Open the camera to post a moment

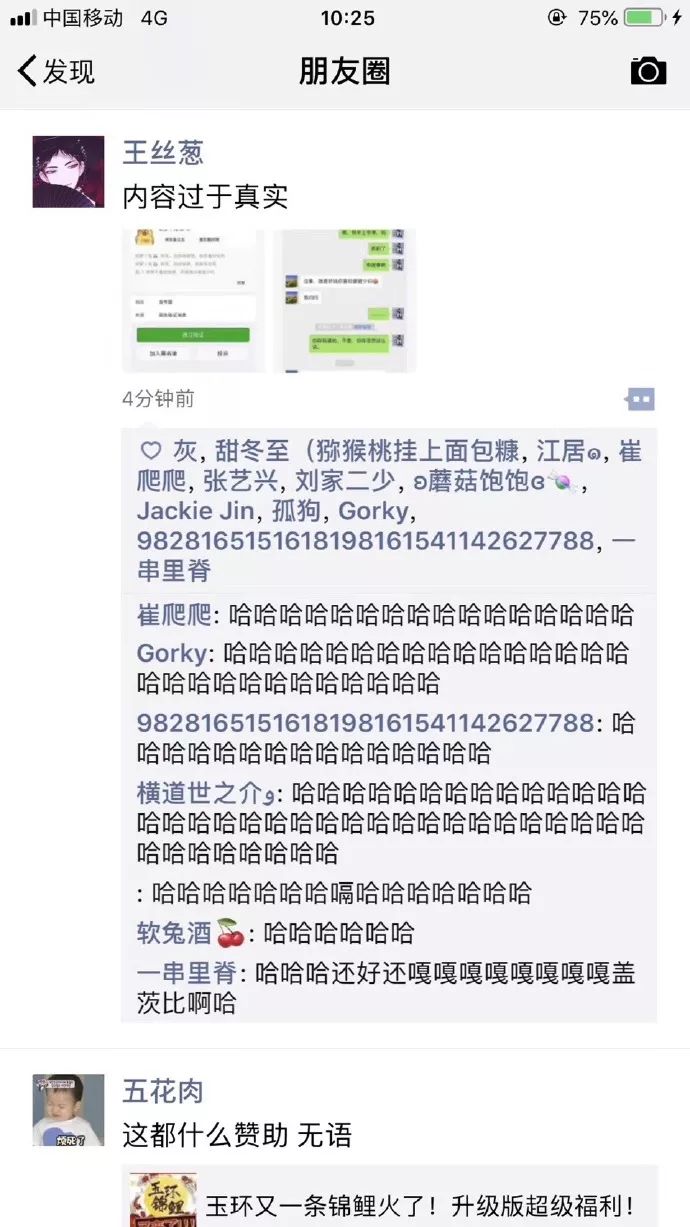(648, 71)
